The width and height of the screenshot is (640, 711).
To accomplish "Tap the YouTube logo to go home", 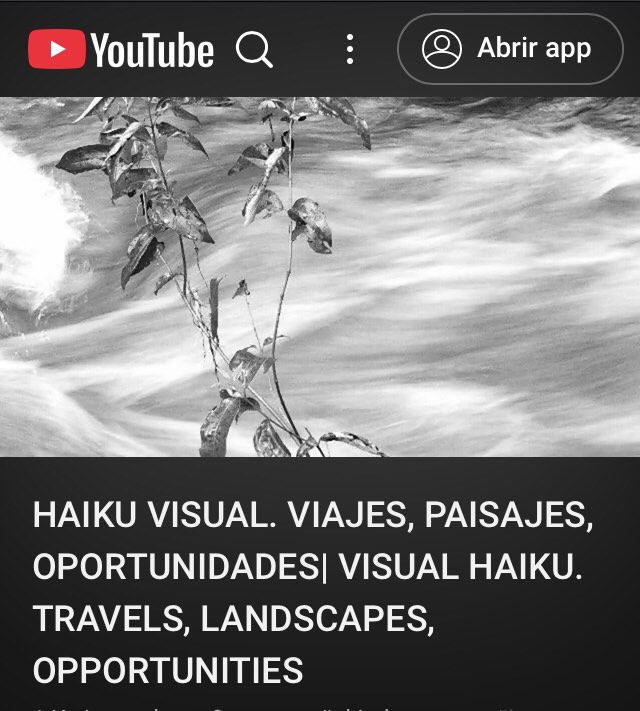I will [121, 49].
